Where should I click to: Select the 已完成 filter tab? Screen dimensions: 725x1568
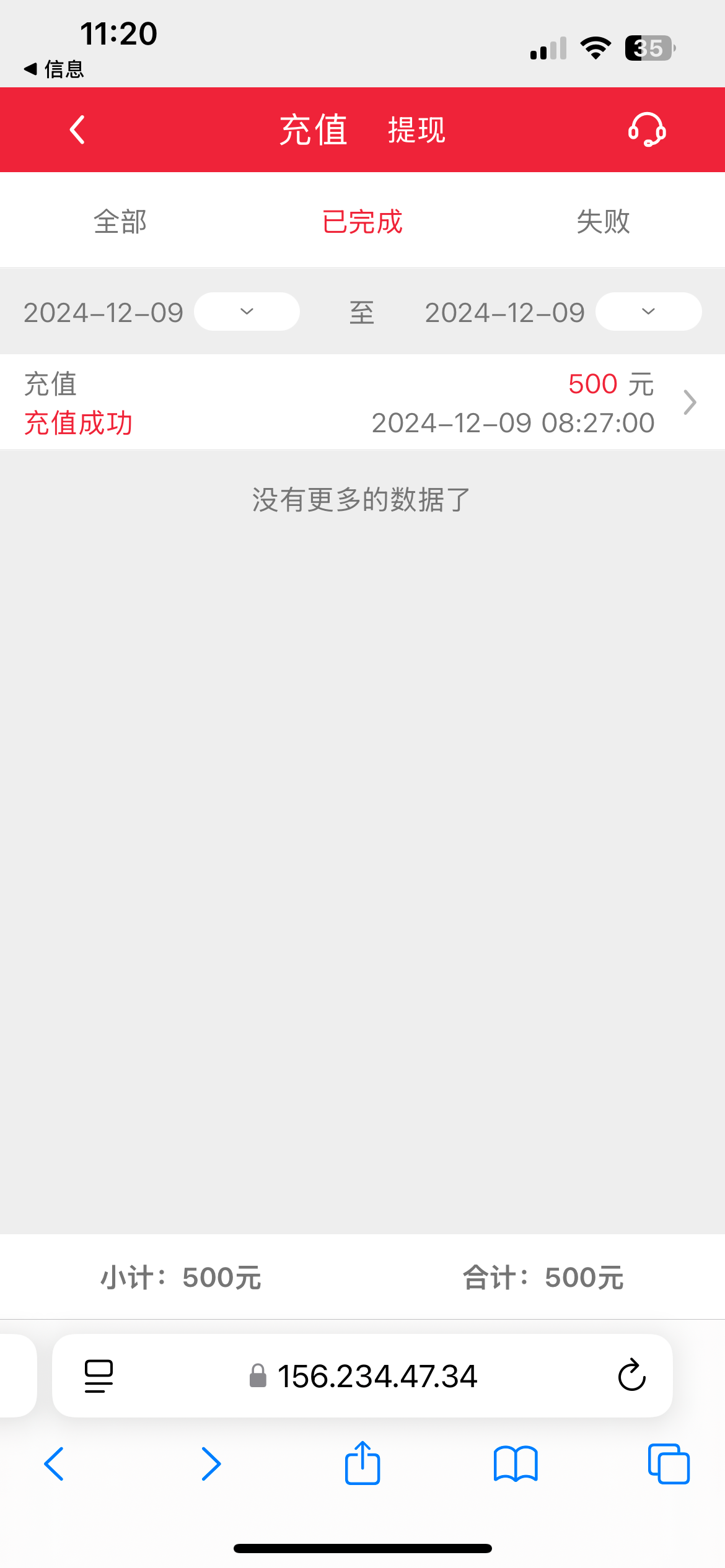[x=362, y=222]
